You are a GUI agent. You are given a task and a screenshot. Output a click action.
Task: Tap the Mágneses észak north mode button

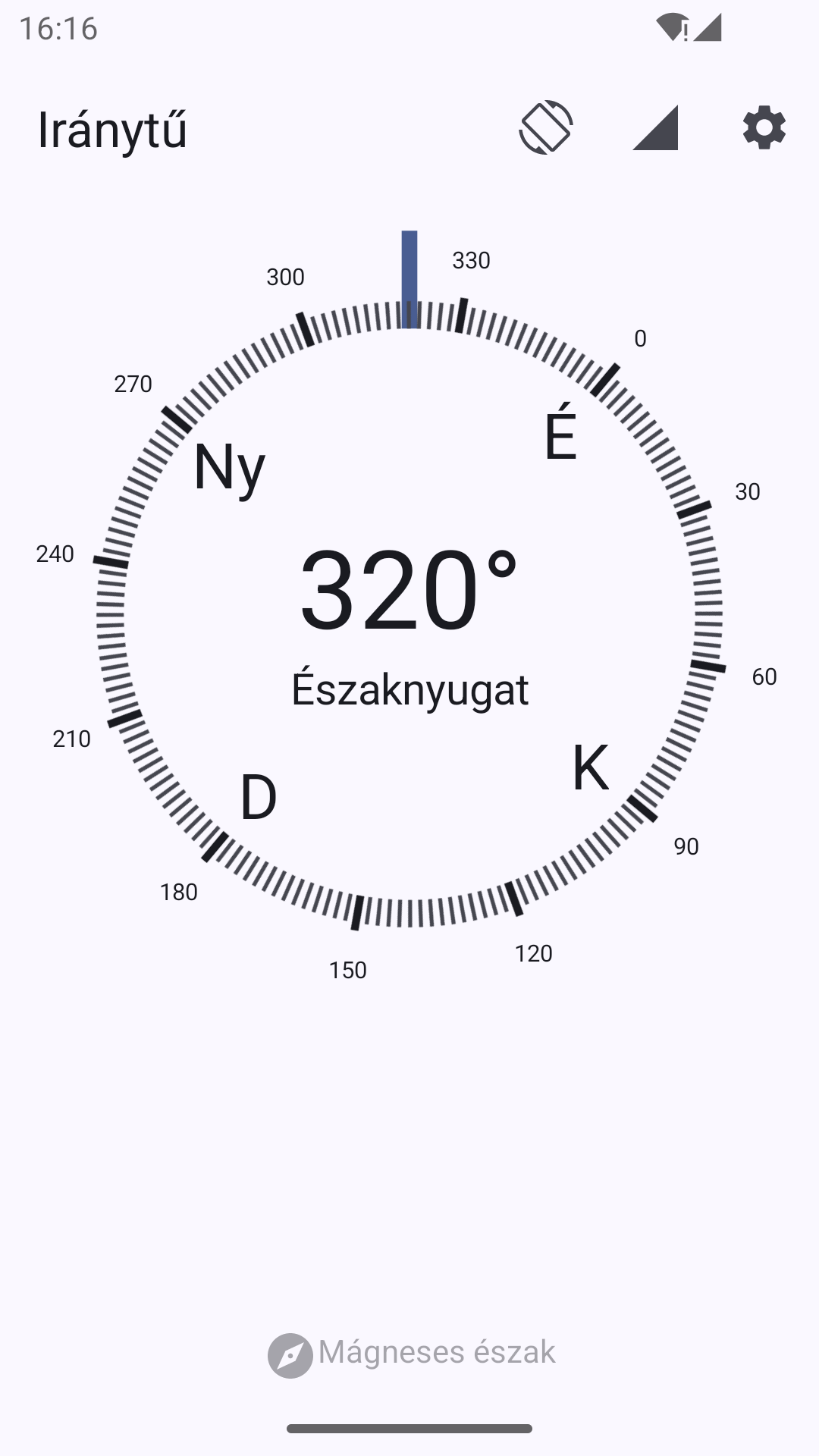[x=411, y=1354]
